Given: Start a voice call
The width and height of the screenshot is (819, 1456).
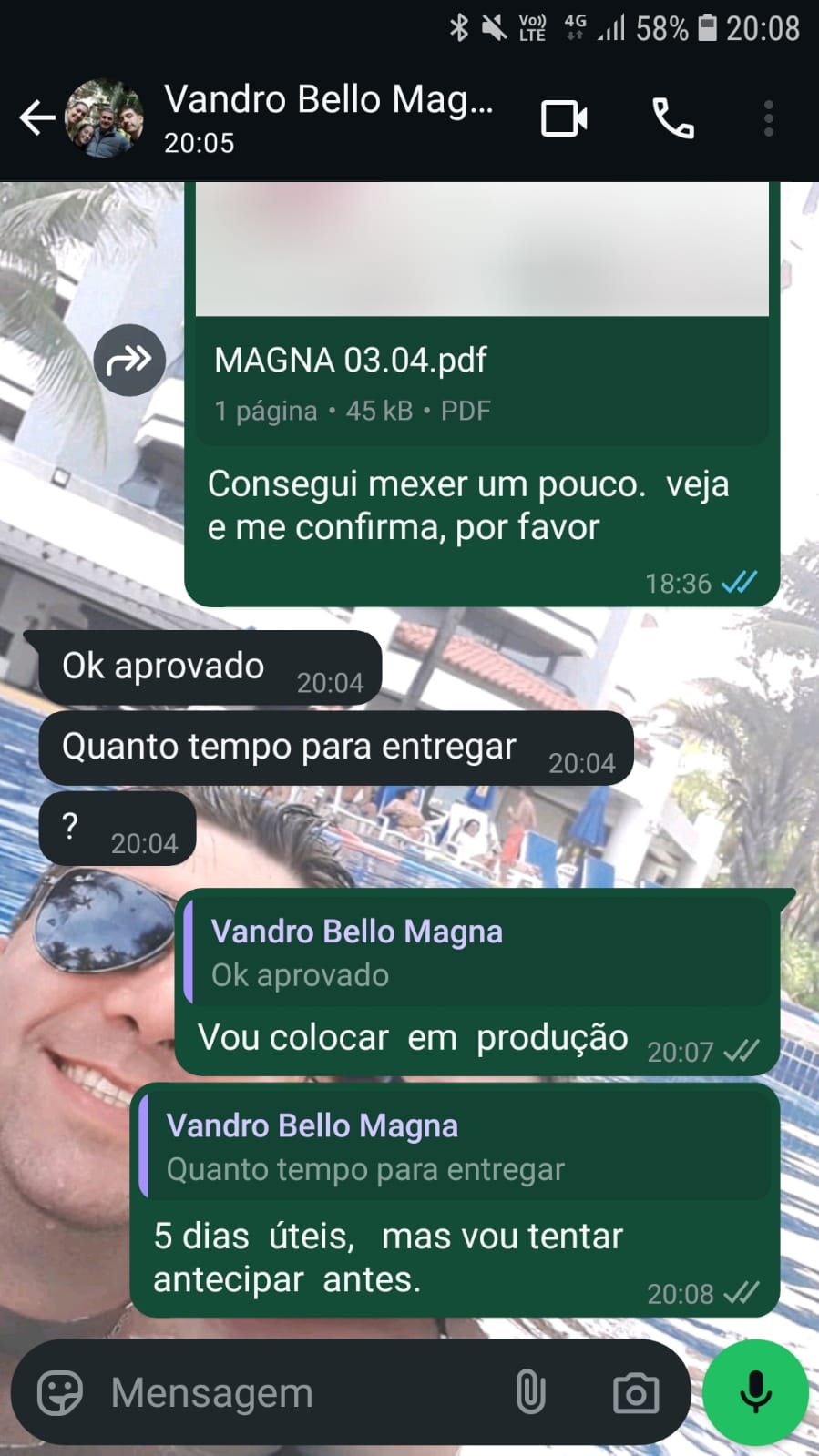Looking at the screenshot, I should (x=673, y=119).
